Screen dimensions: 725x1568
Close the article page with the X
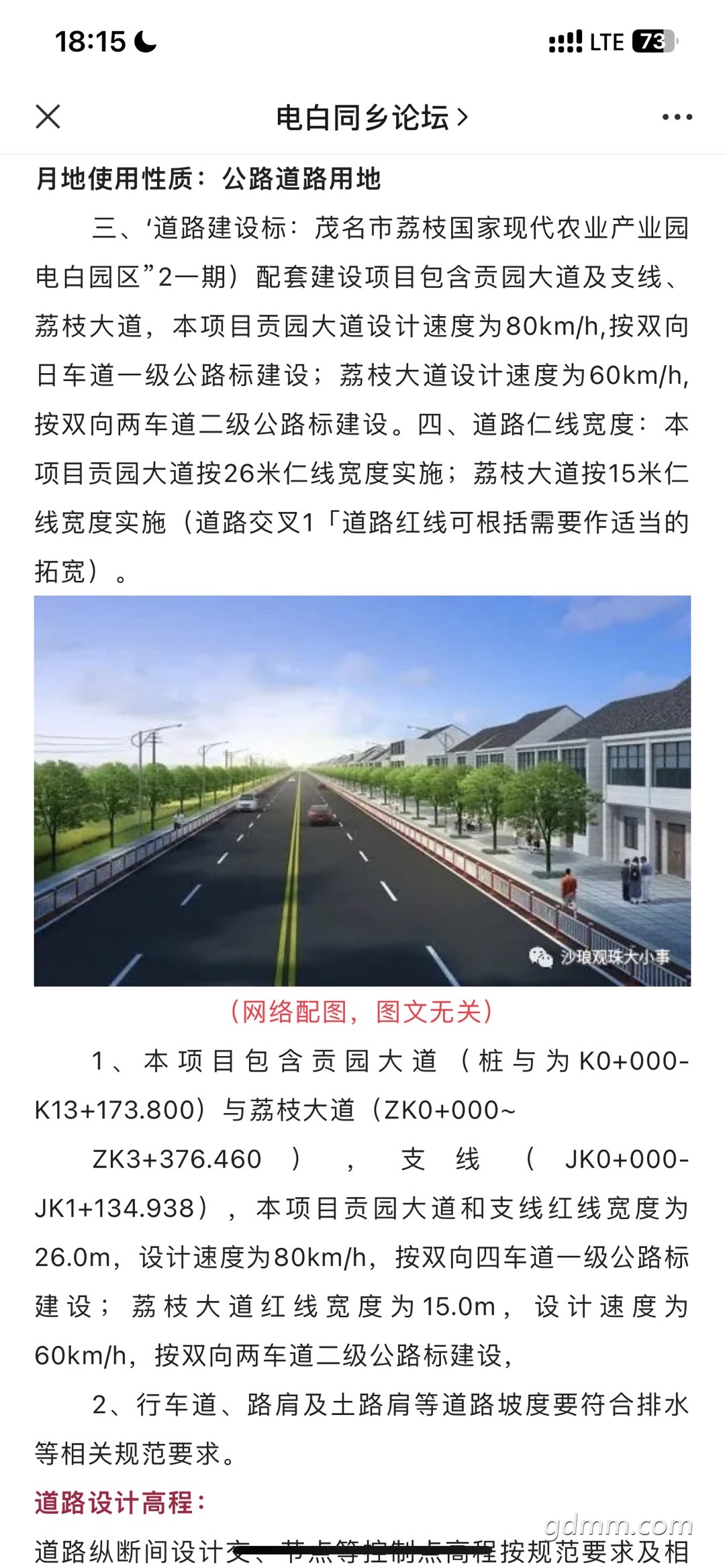(48, 117)
